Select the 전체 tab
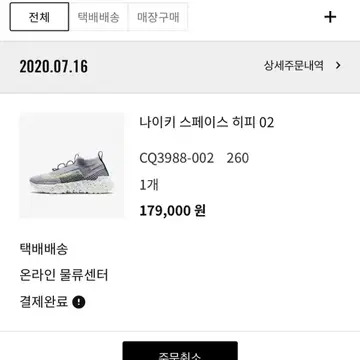 pos(39,17)
